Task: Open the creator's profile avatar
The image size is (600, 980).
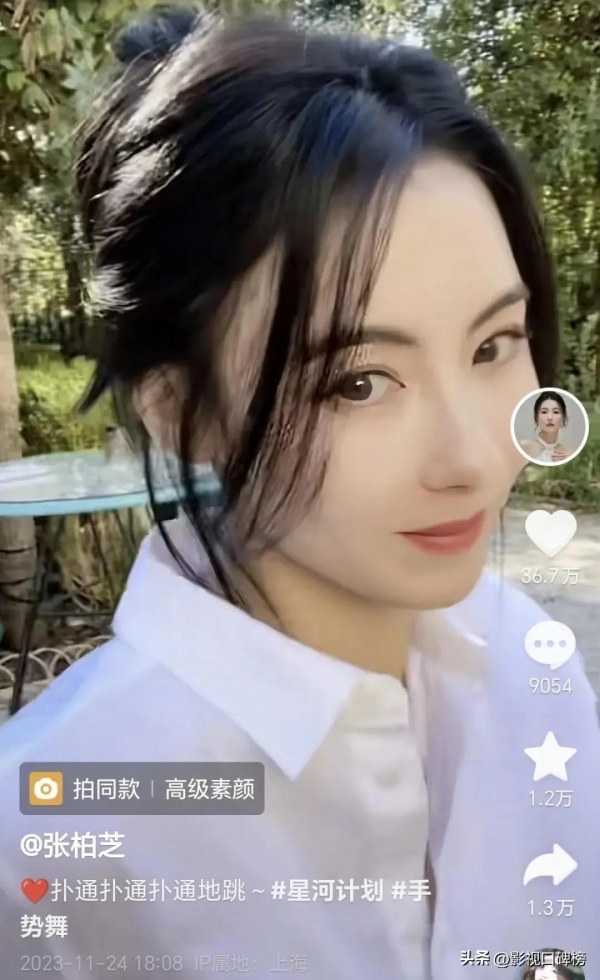Action: point(549,426)
